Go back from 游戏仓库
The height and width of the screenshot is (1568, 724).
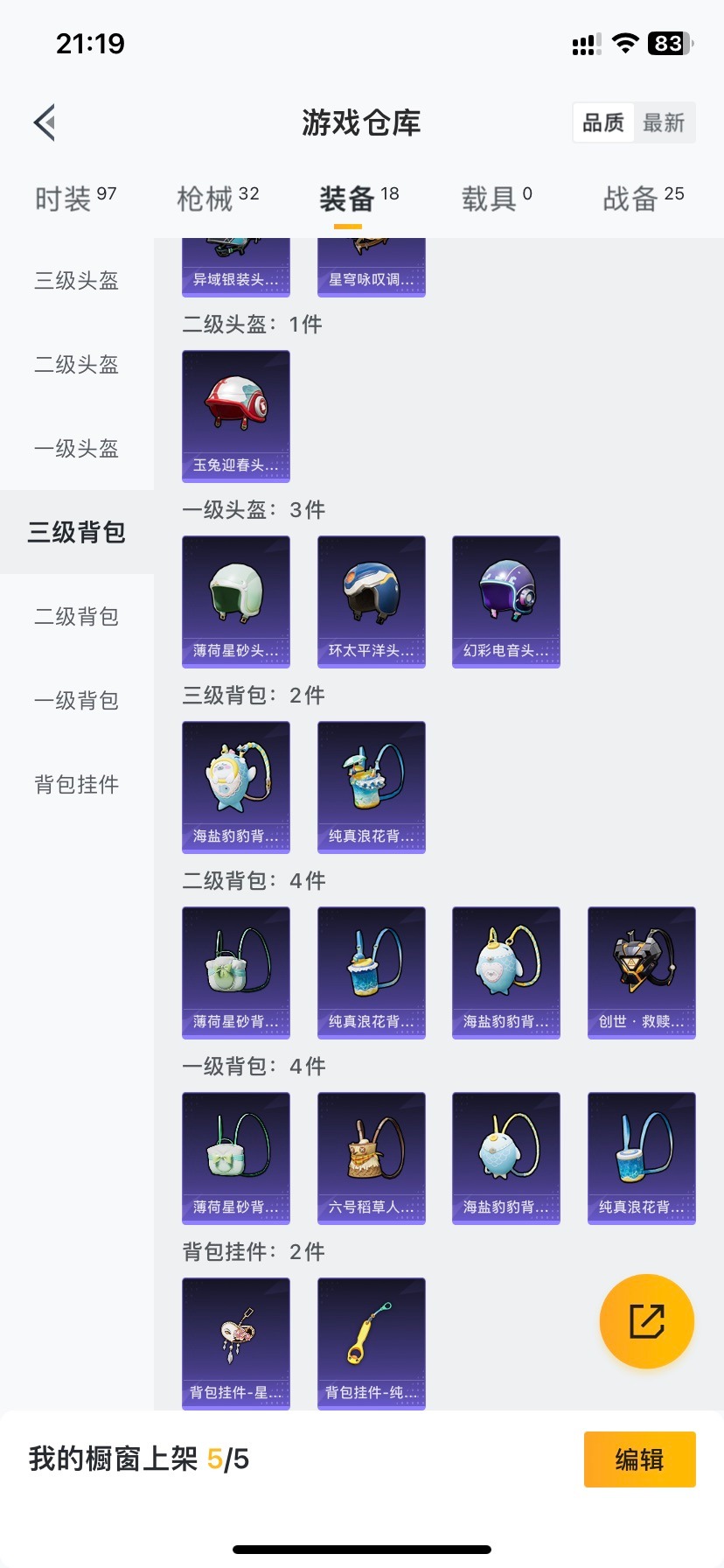(45, 122)
